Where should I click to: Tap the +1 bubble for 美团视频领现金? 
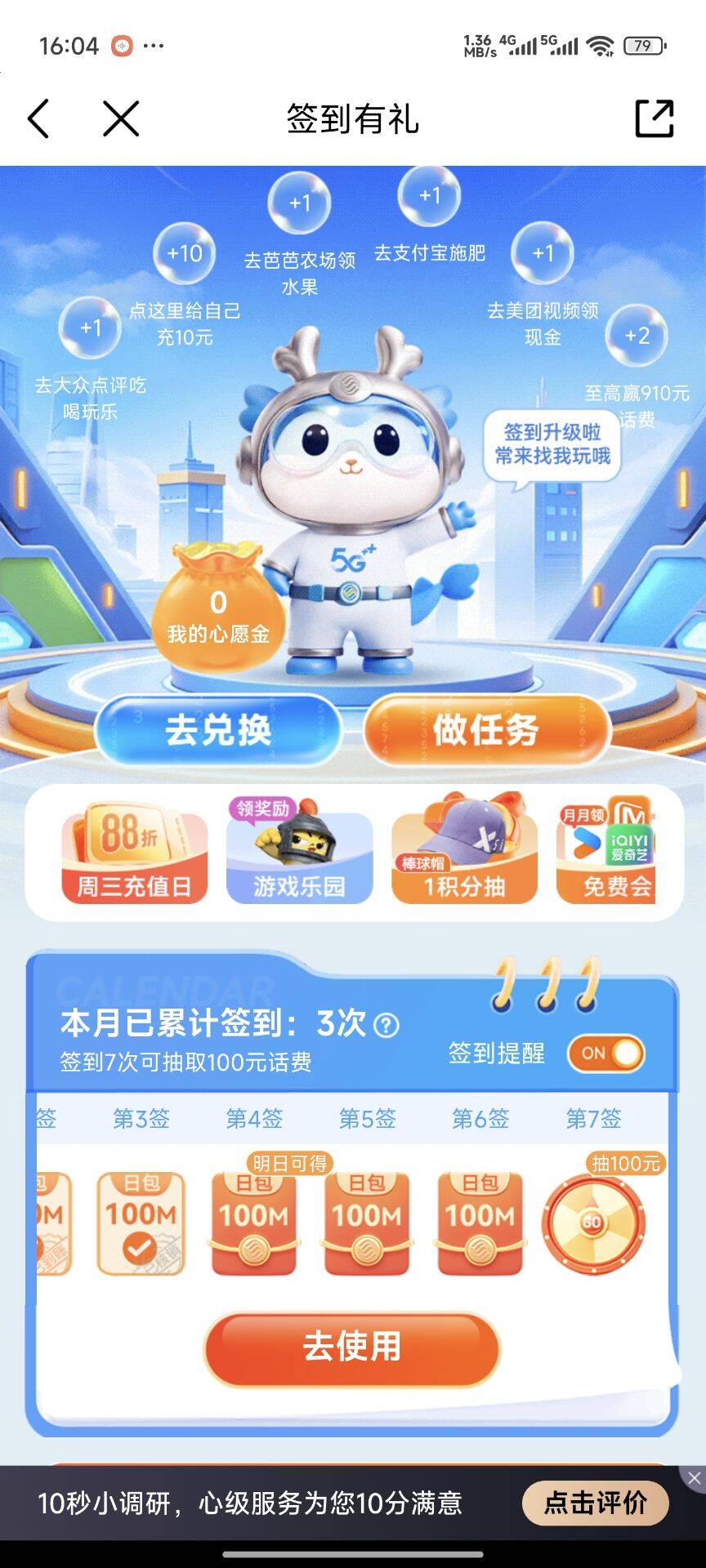pyautogui.click(x=543, y=253)
